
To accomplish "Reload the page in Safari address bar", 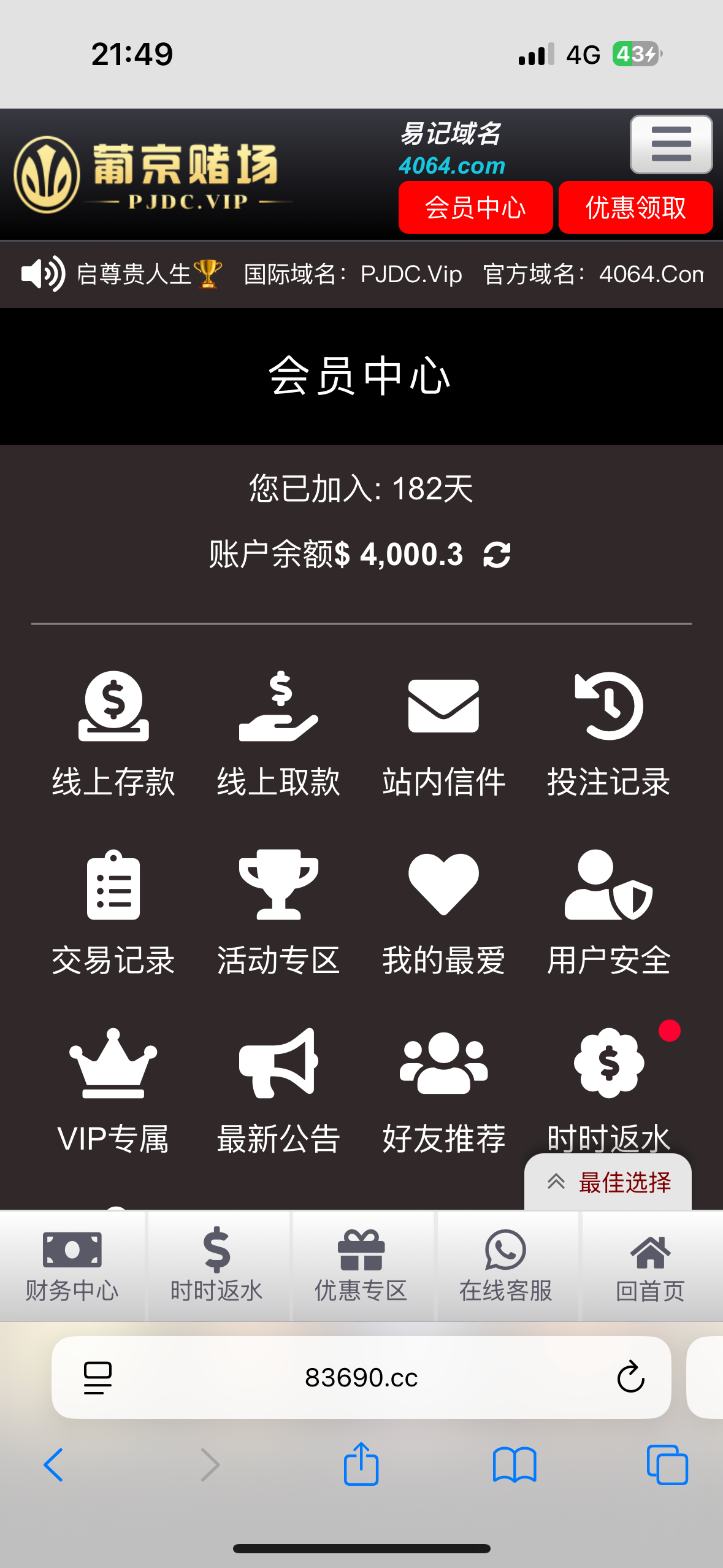I will coord(630,1377).
